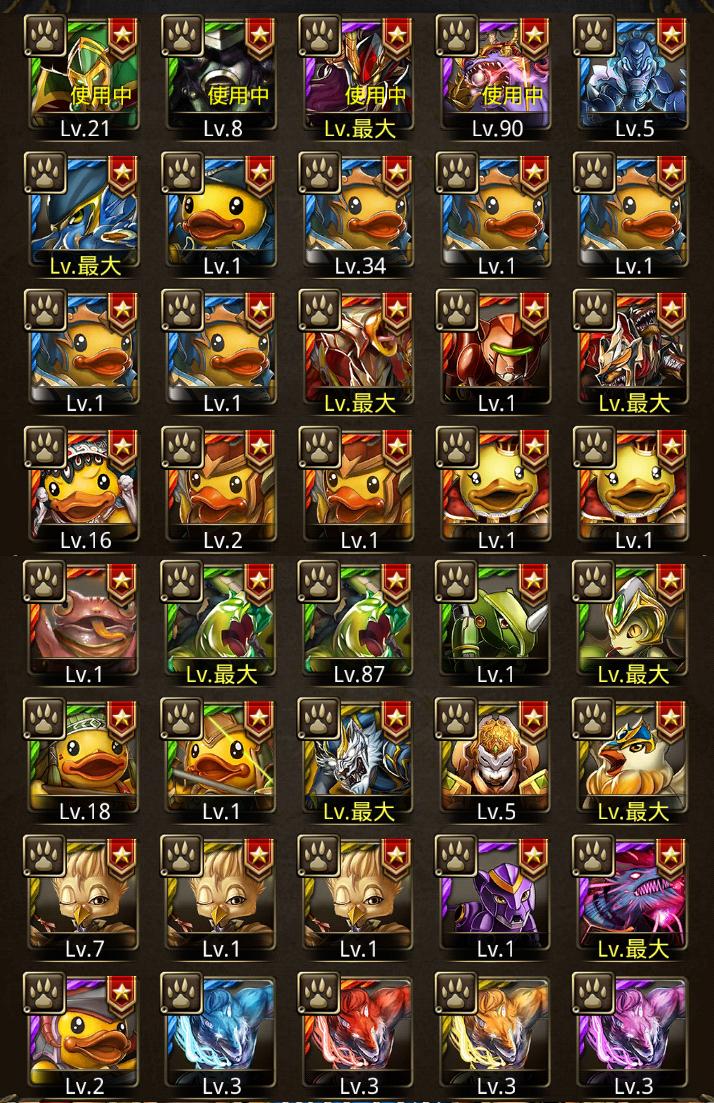Screen dimensions: 714x1103
Task: Open the green rhino robot at Lv.1
Action: click(495, 622)
